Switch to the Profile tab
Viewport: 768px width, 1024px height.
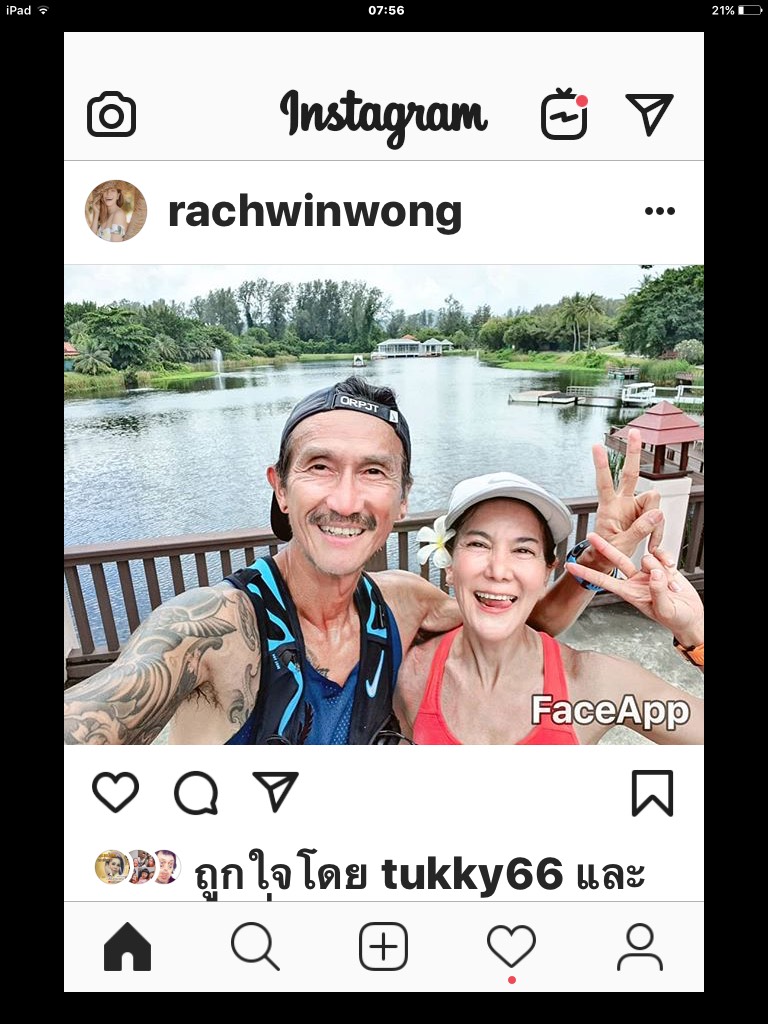[639, 946]
